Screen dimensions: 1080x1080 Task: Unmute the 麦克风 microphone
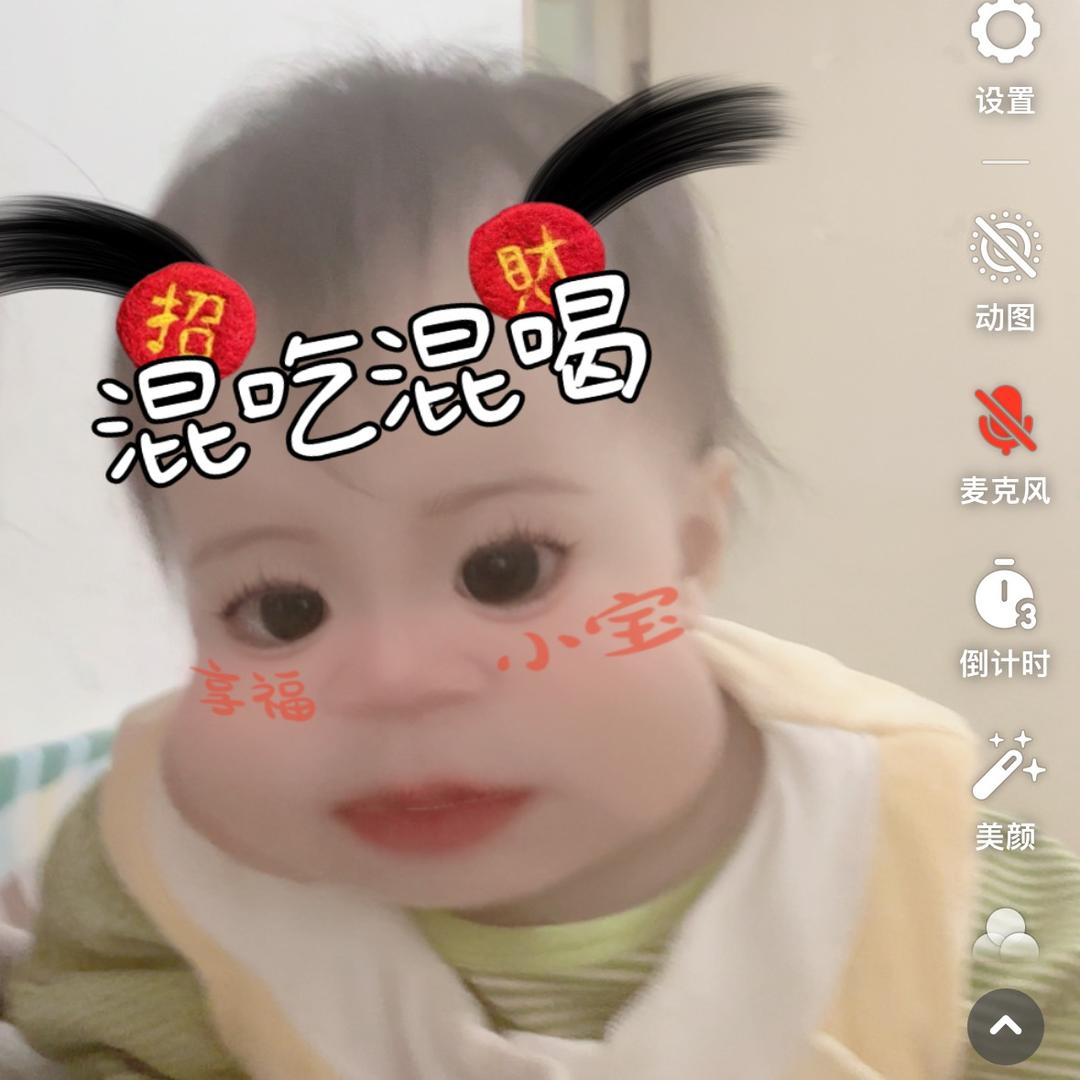tap(1005, 420)
